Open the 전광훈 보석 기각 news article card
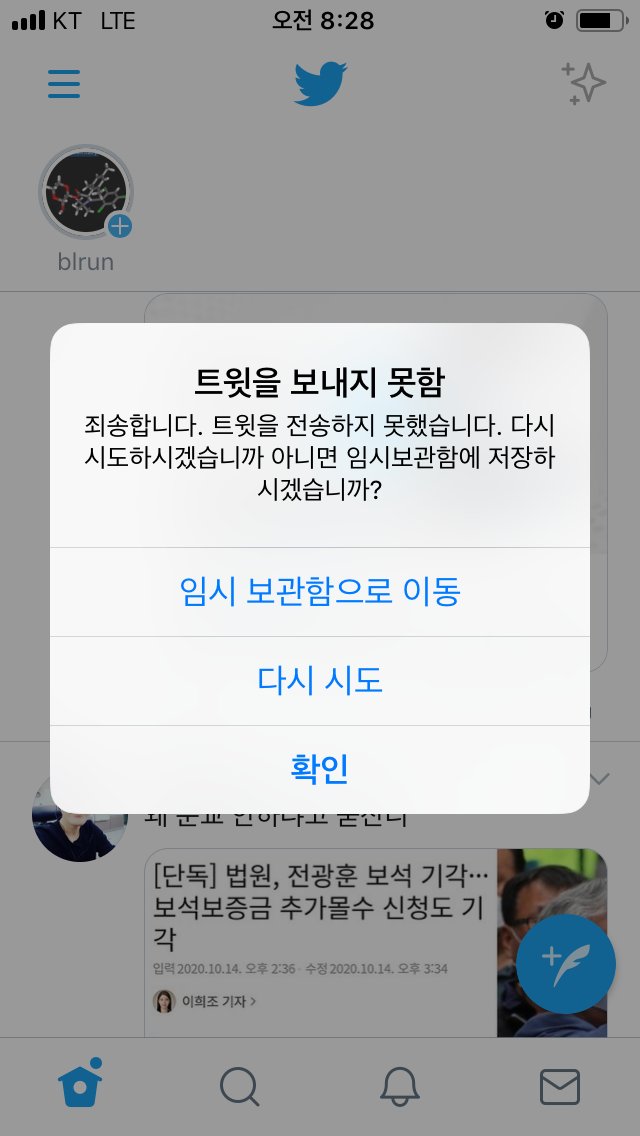The width and height of the screenshot is (640, 1136). point(375,942)
